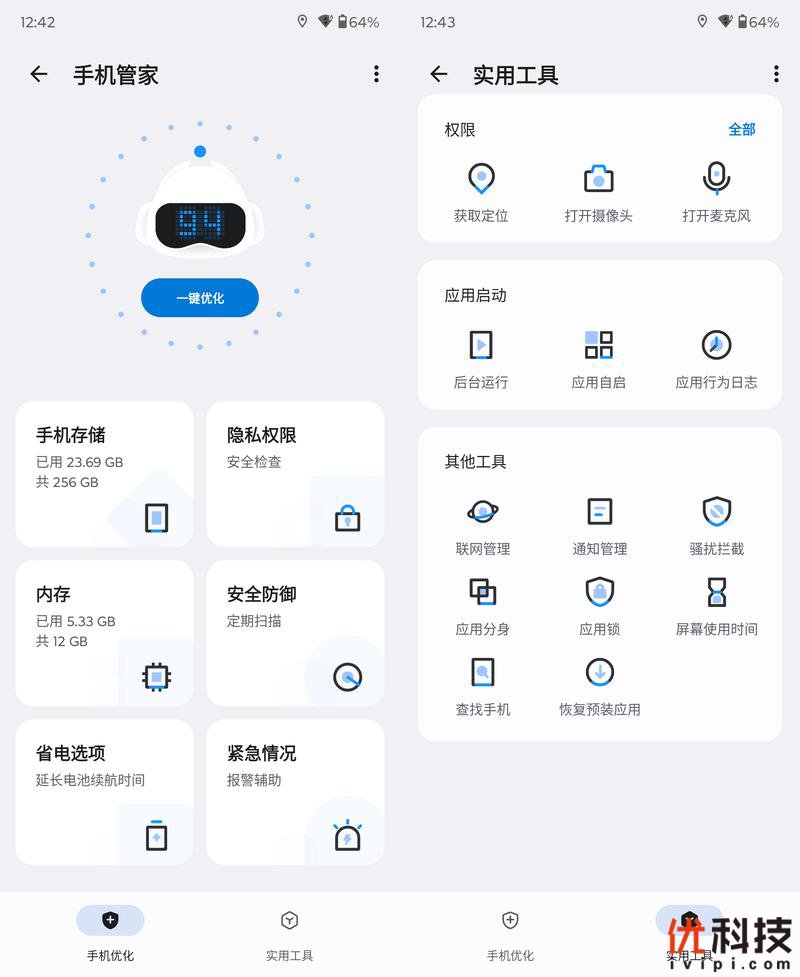The height and width of the screenshot is (977, 800).
Task: Show 全部 permissions
Action: coord(741,129)
